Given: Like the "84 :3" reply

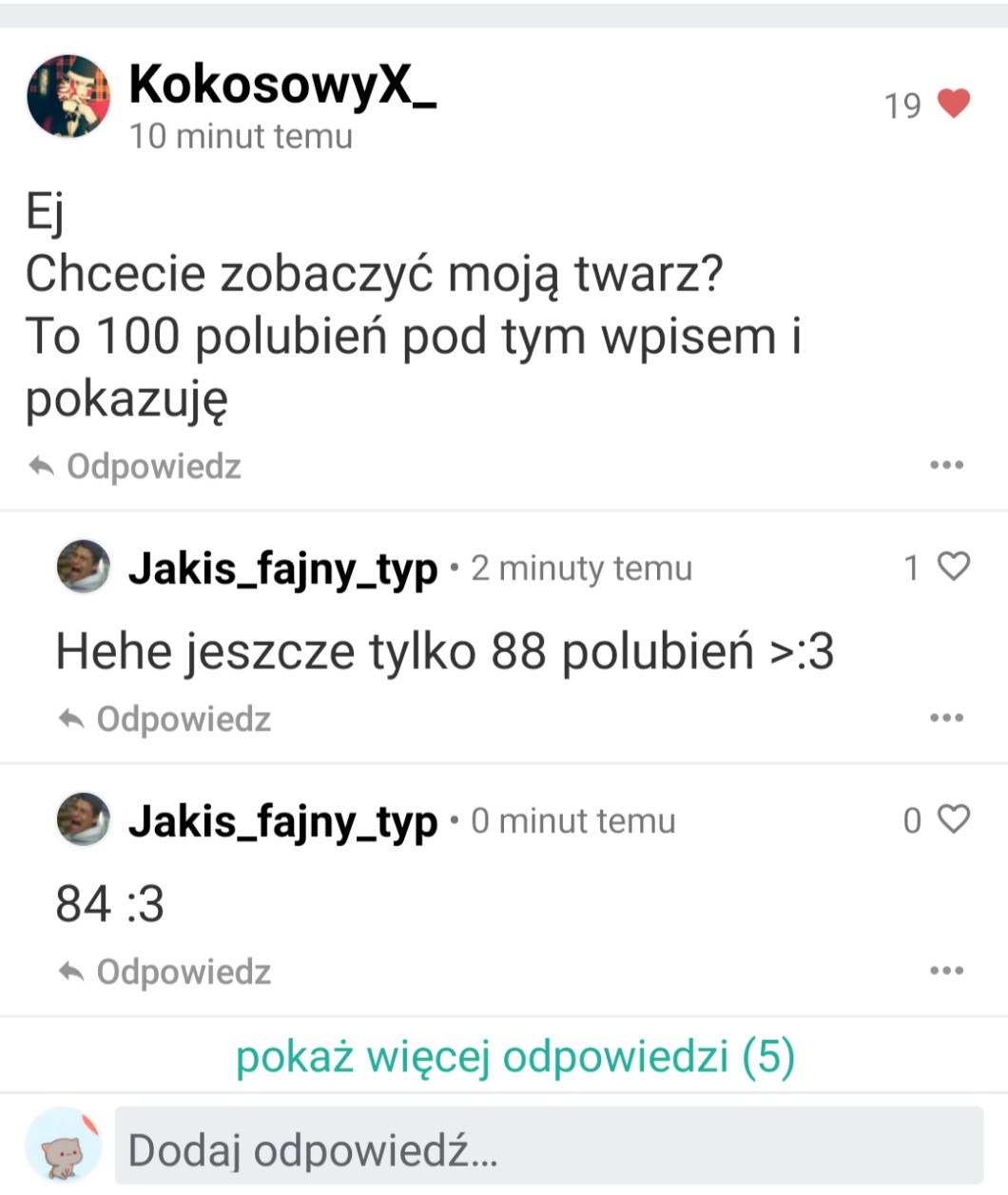Looking at the screenshot, I should coord(953,819).
